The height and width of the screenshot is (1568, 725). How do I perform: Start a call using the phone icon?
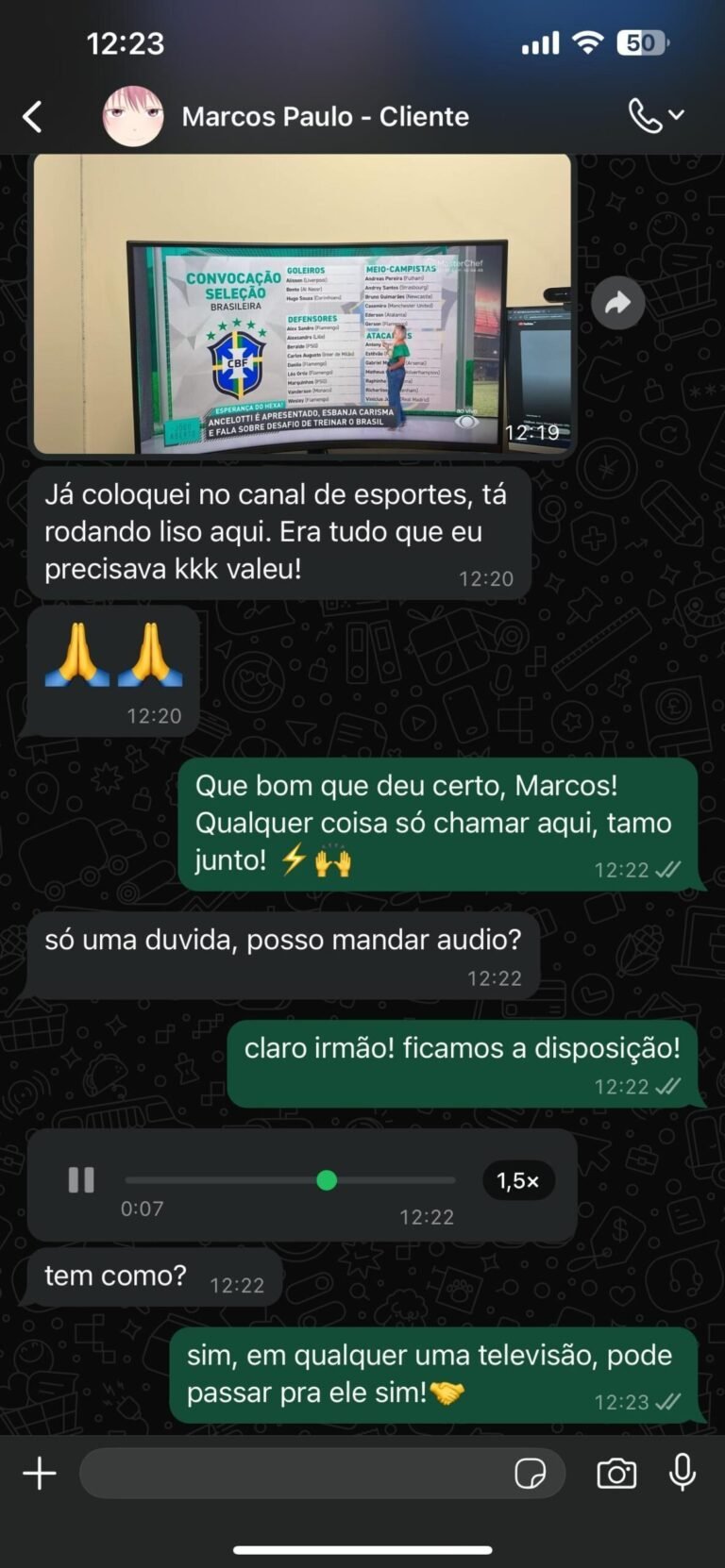point(647,115)
